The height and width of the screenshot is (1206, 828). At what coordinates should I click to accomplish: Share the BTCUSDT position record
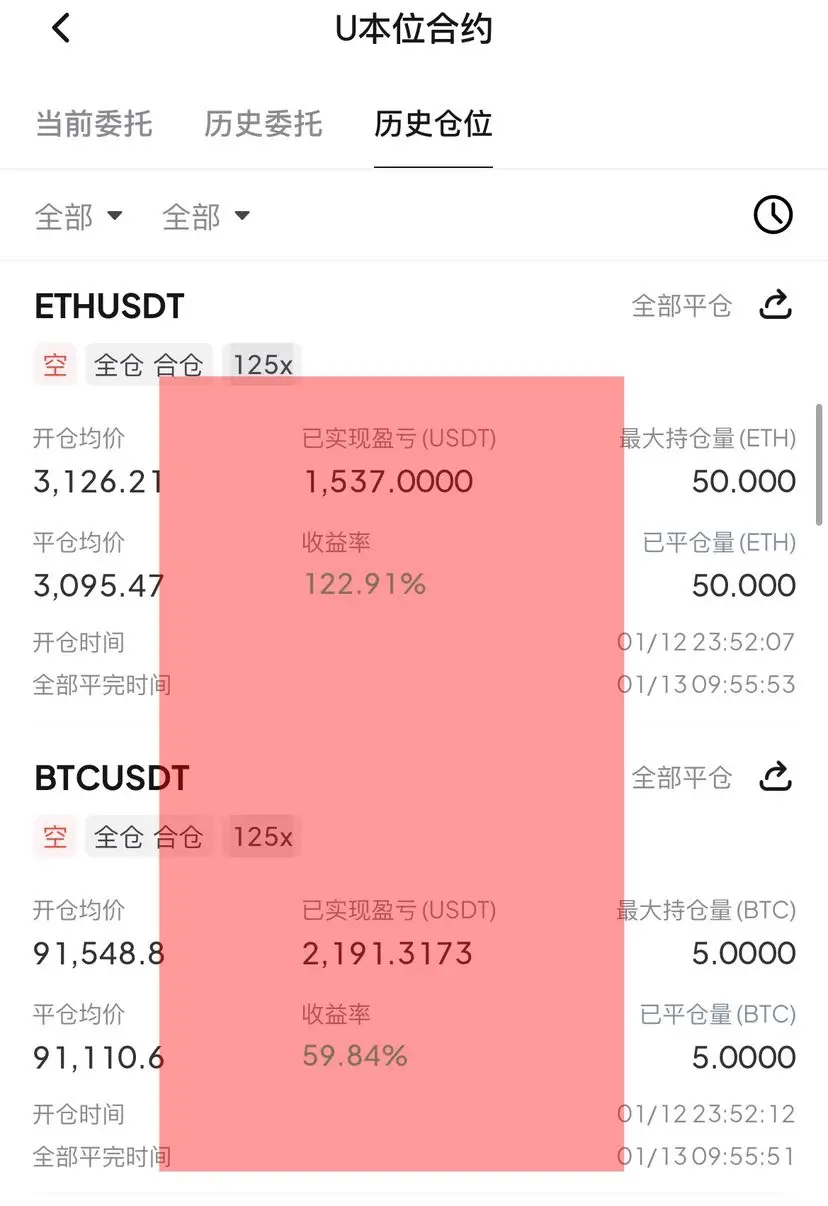tap(776, 776)
